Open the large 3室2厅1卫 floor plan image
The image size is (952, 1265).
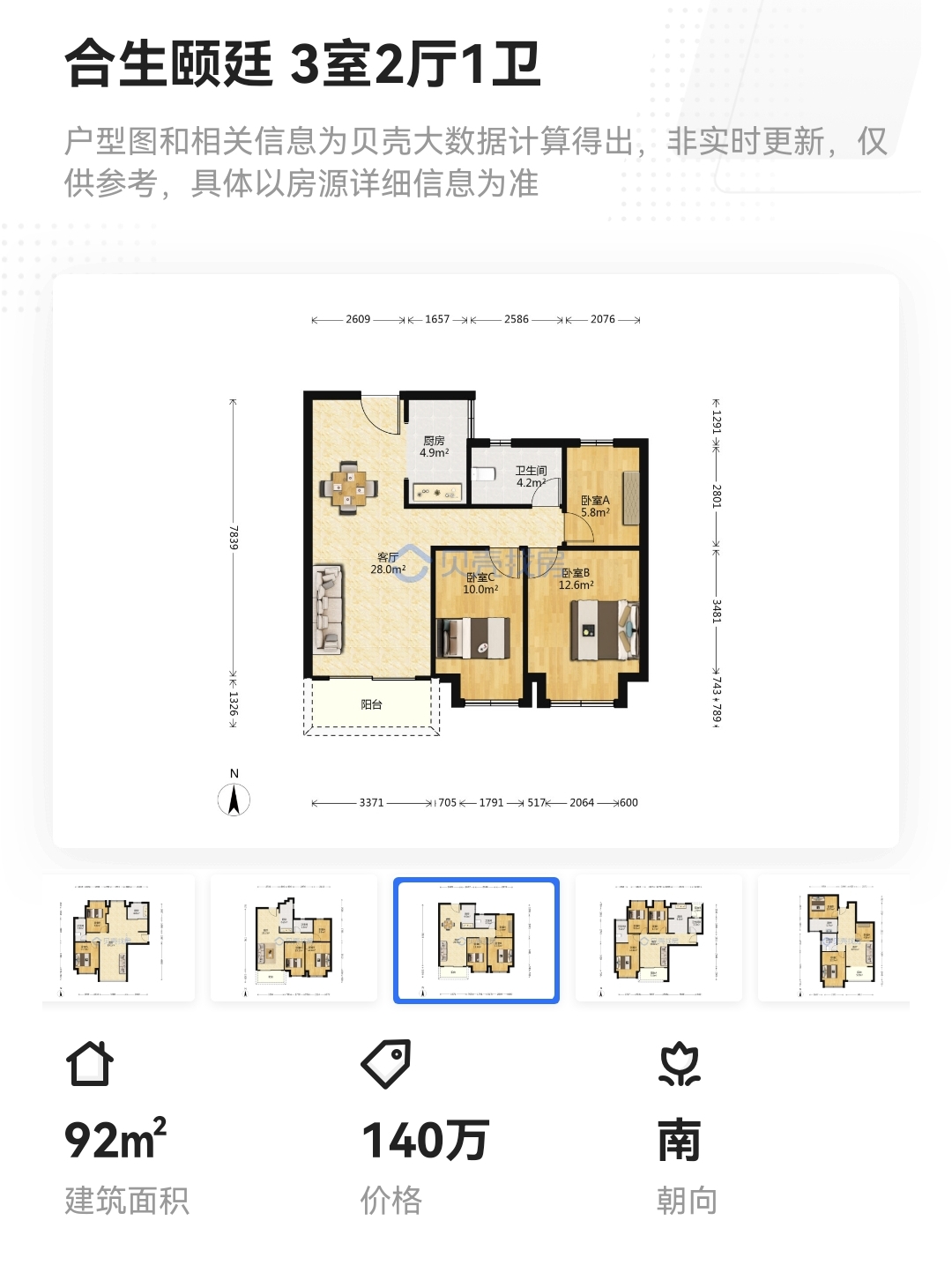pos(476,561)
